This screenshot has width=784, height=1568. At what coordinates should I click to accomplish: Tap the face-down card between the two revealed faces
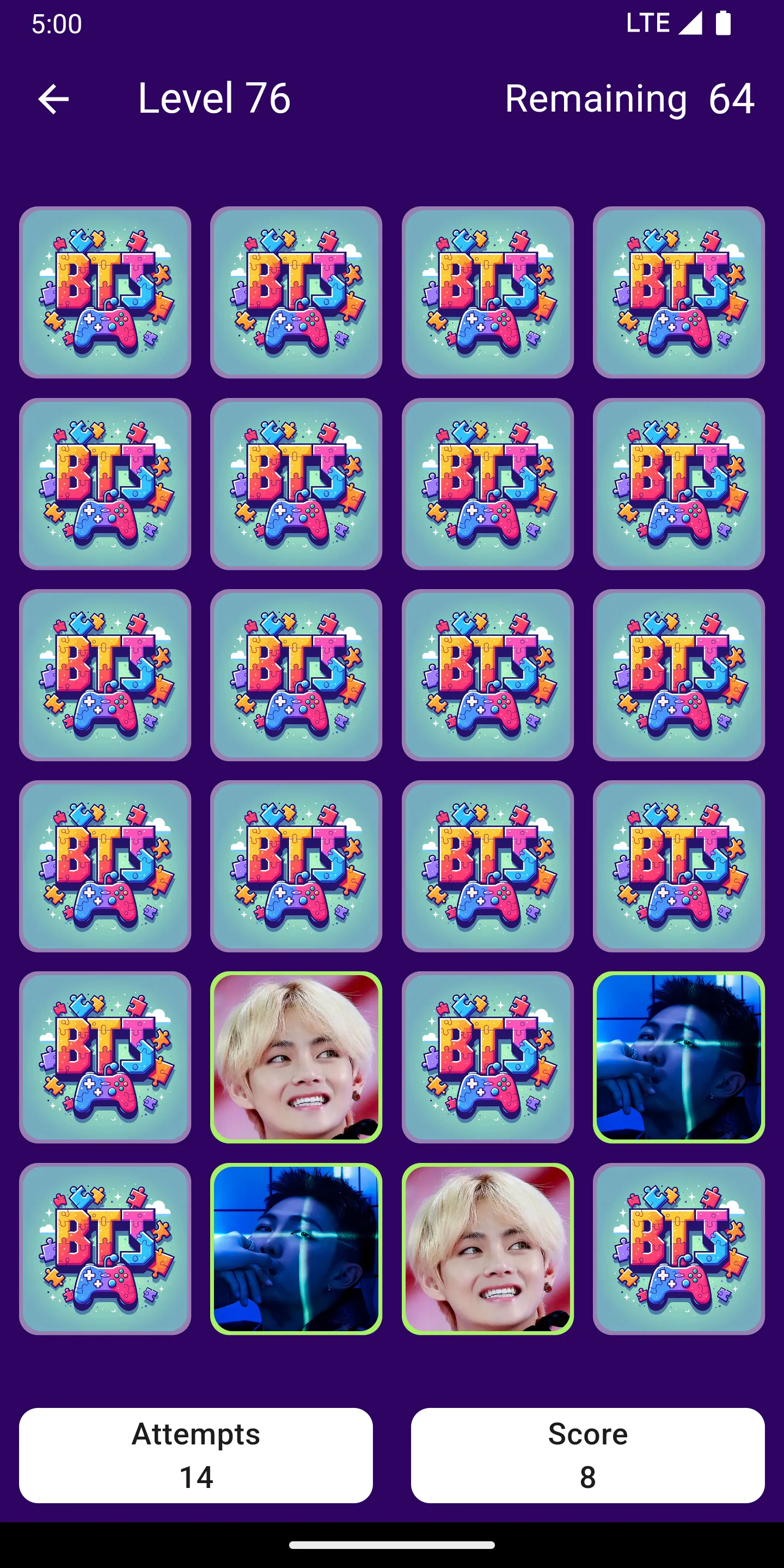[488, 1056]
